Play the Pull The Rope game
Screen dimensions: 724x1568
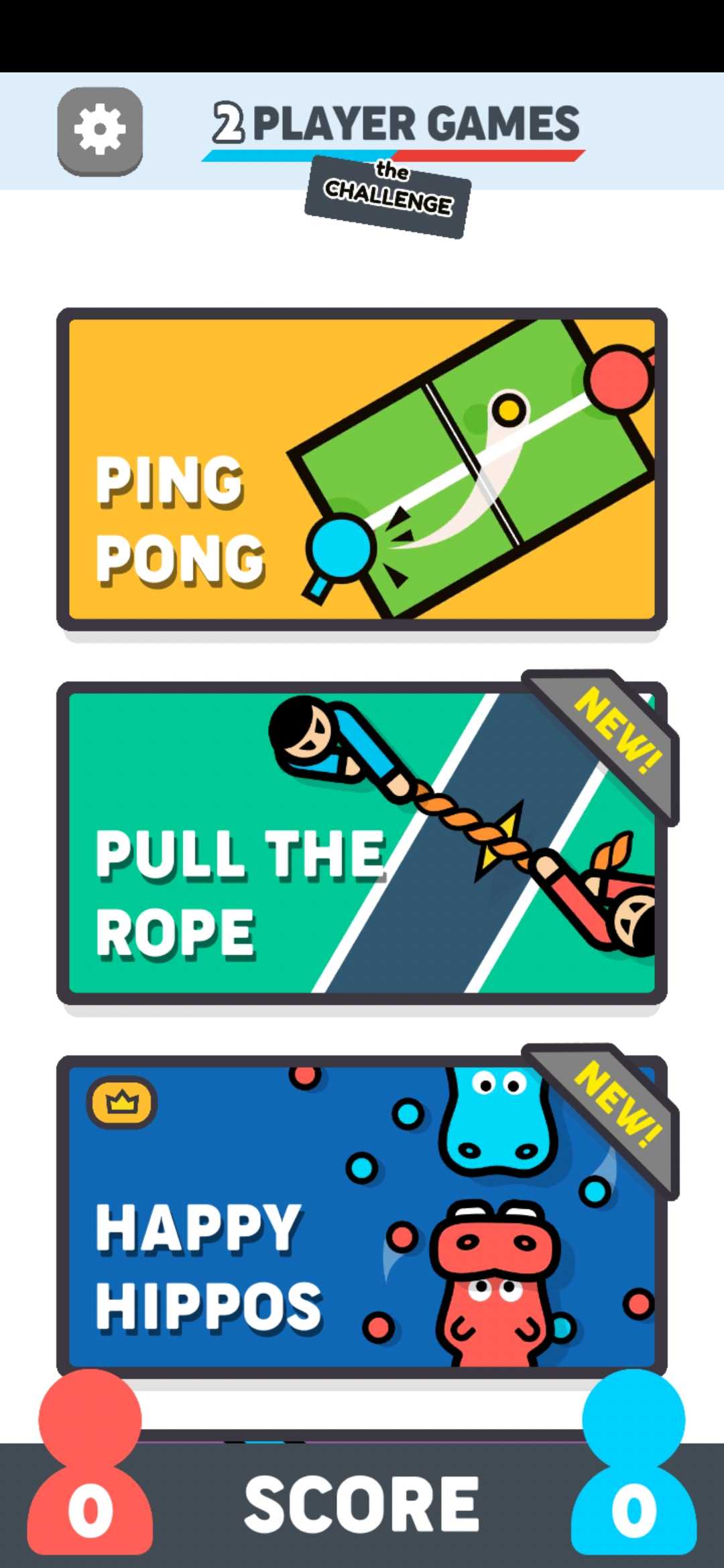[361, 842]
